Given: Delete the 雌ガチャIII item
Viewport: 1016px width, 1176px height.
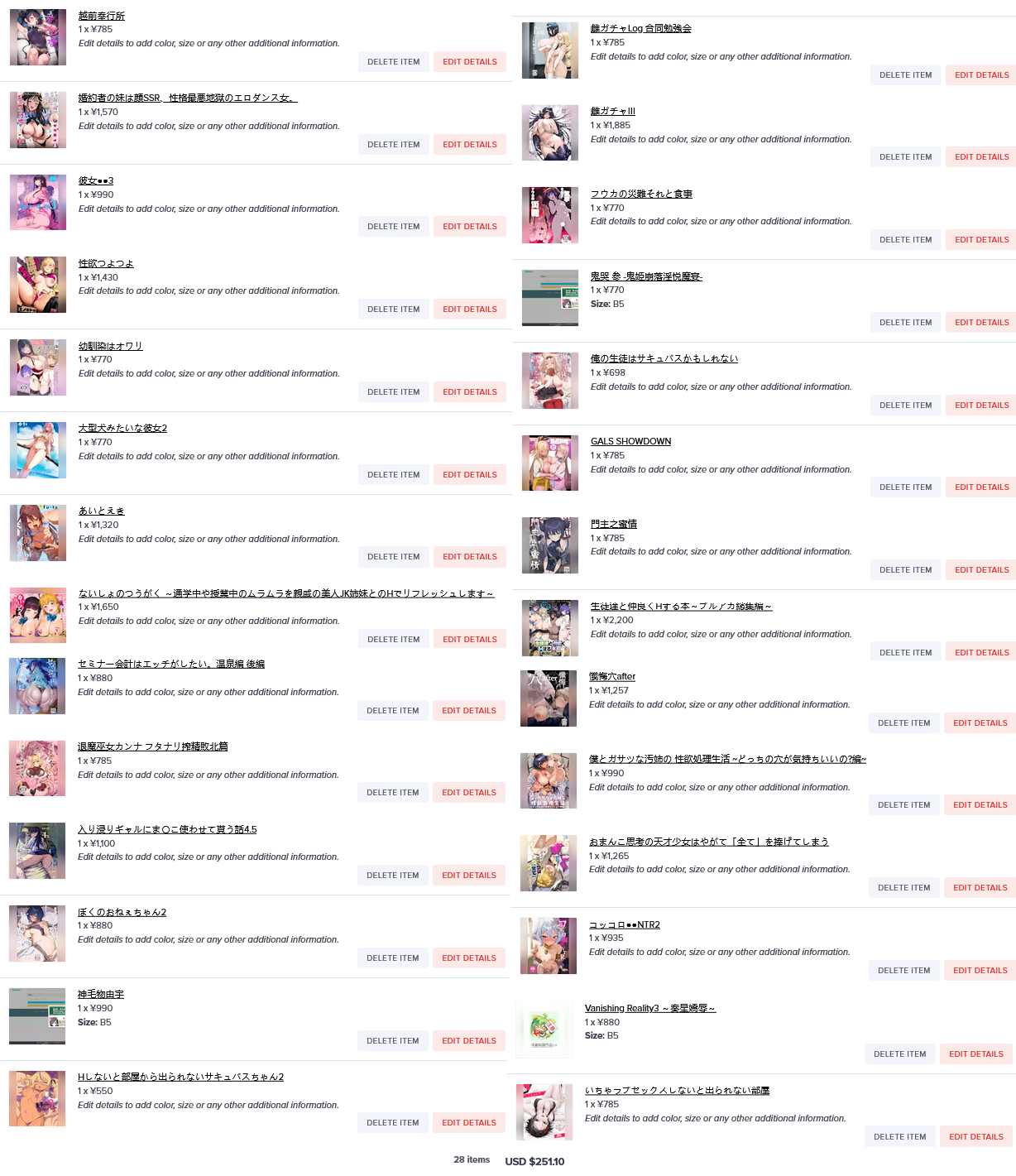Looking at the screenshot, I should click(x=905, y=157).
